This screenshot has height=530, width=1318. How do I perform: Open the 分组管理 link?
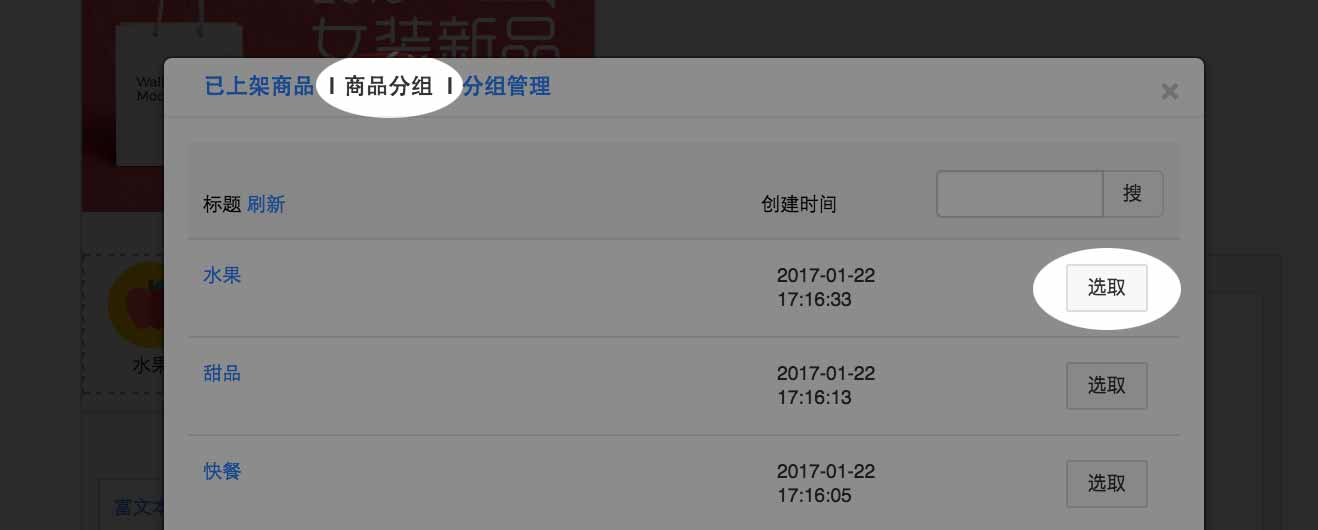pyautogui.click(x=507, y=87)
